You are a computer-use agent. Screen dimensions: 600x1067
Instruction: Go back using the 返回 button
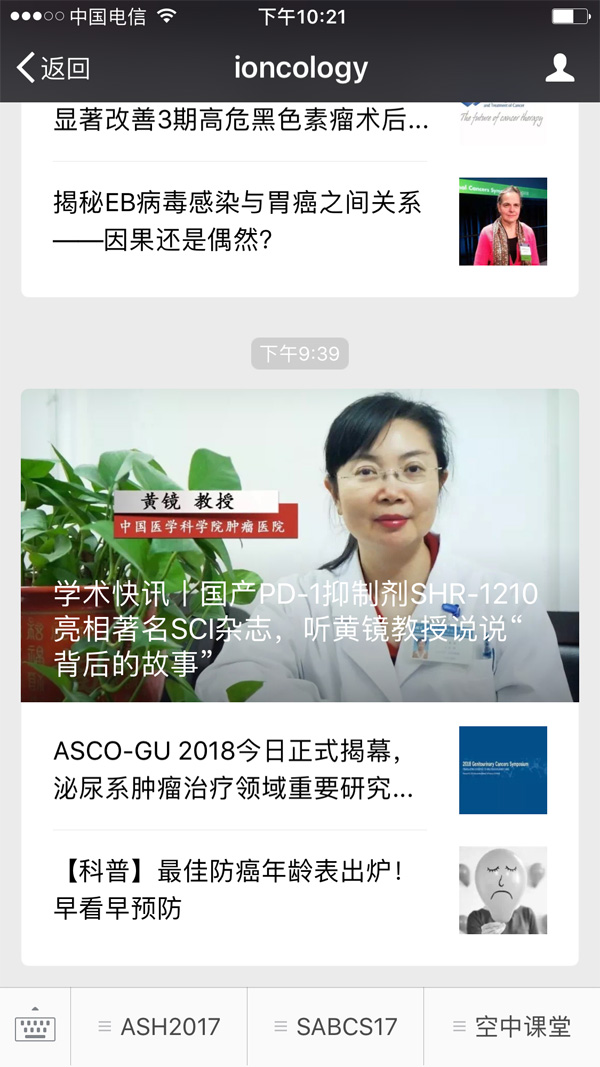tap(54, 68)
